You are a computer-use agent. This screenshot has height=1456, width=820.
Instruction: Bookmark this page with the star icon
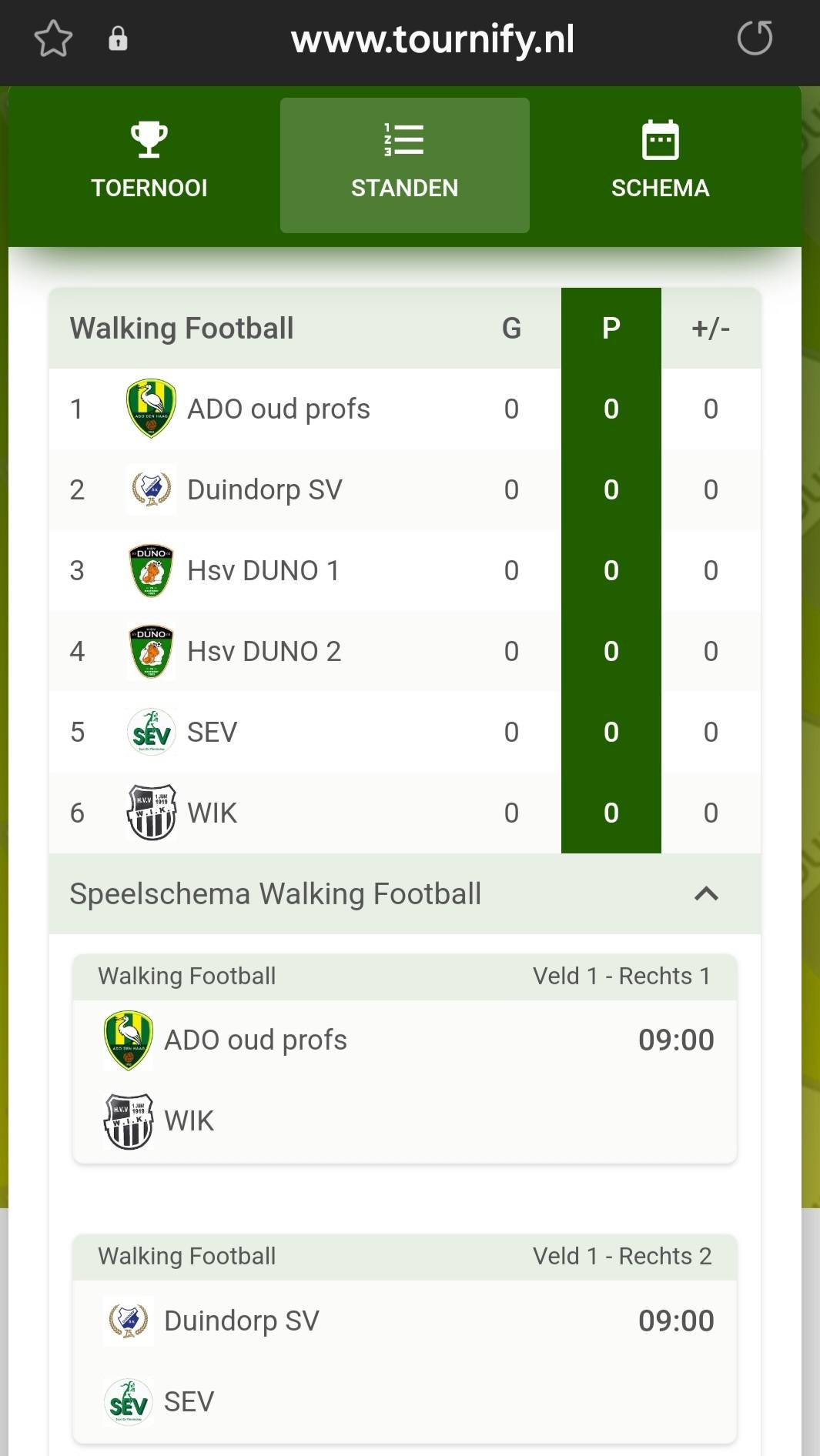tap(53, 39)
